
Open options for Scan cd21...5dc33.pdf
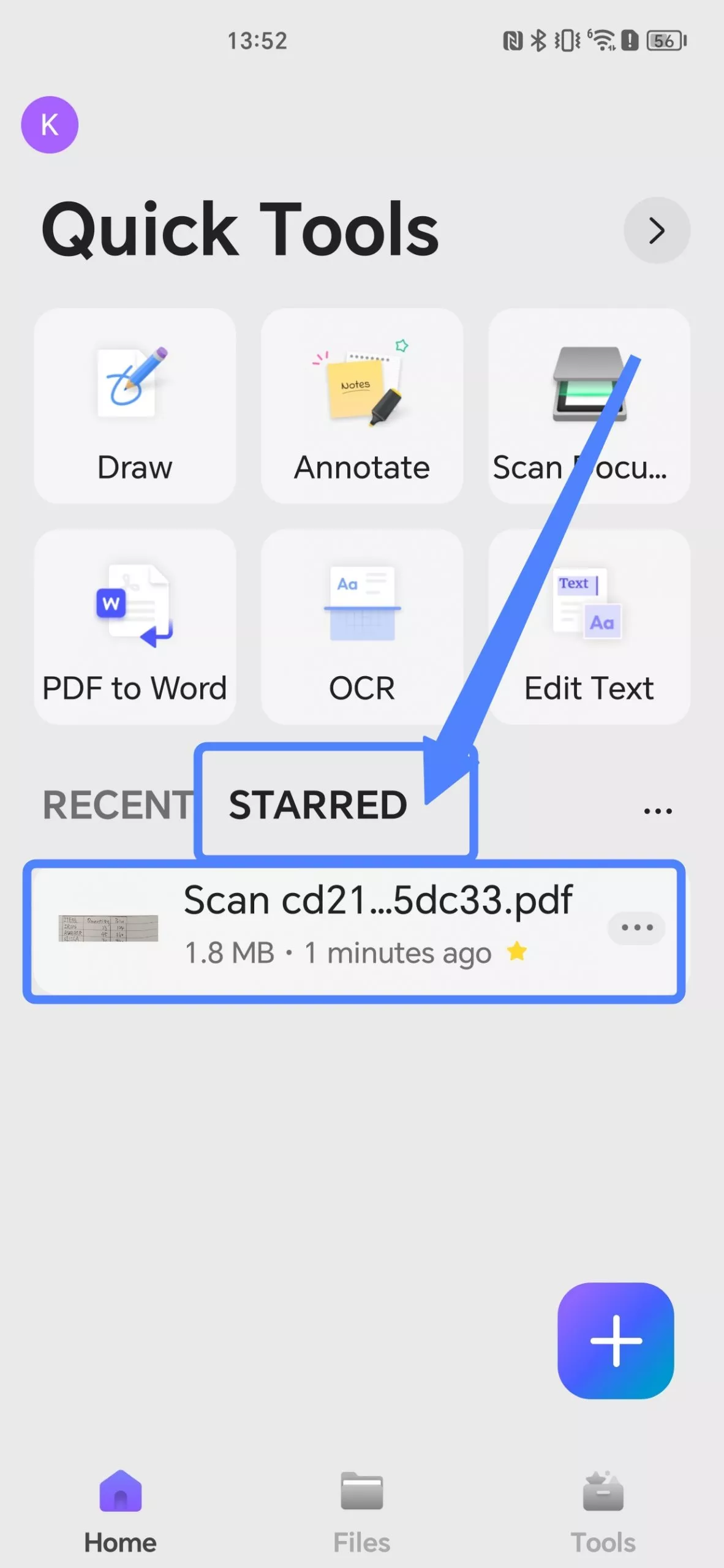click(x=636, y=927)
